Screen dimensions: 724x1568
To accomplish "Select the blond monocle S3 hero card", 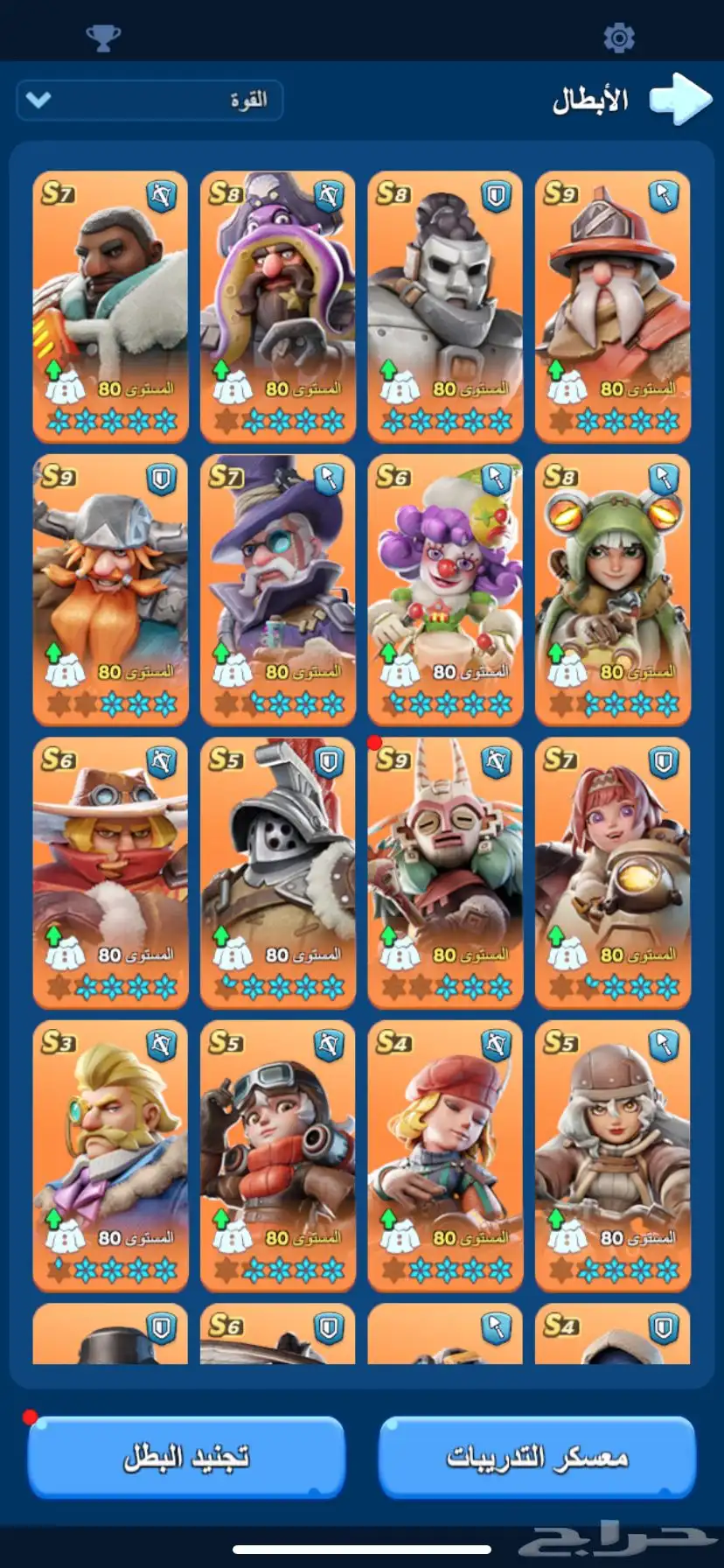I will point(110,1156).
